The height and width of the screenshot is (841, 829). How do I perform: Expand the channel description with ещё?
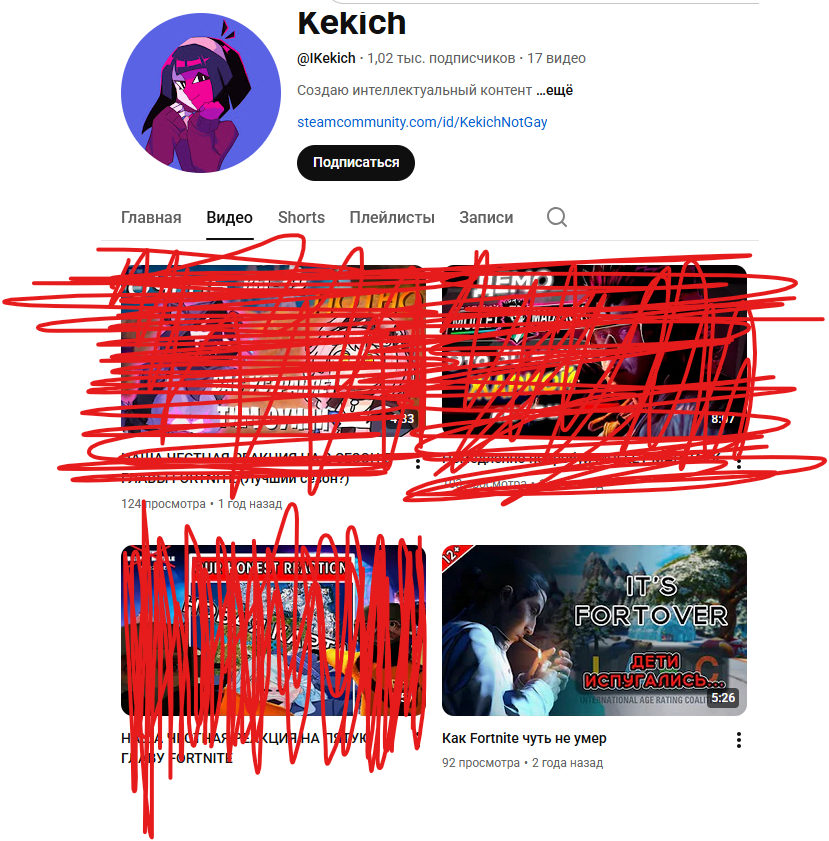554,90
